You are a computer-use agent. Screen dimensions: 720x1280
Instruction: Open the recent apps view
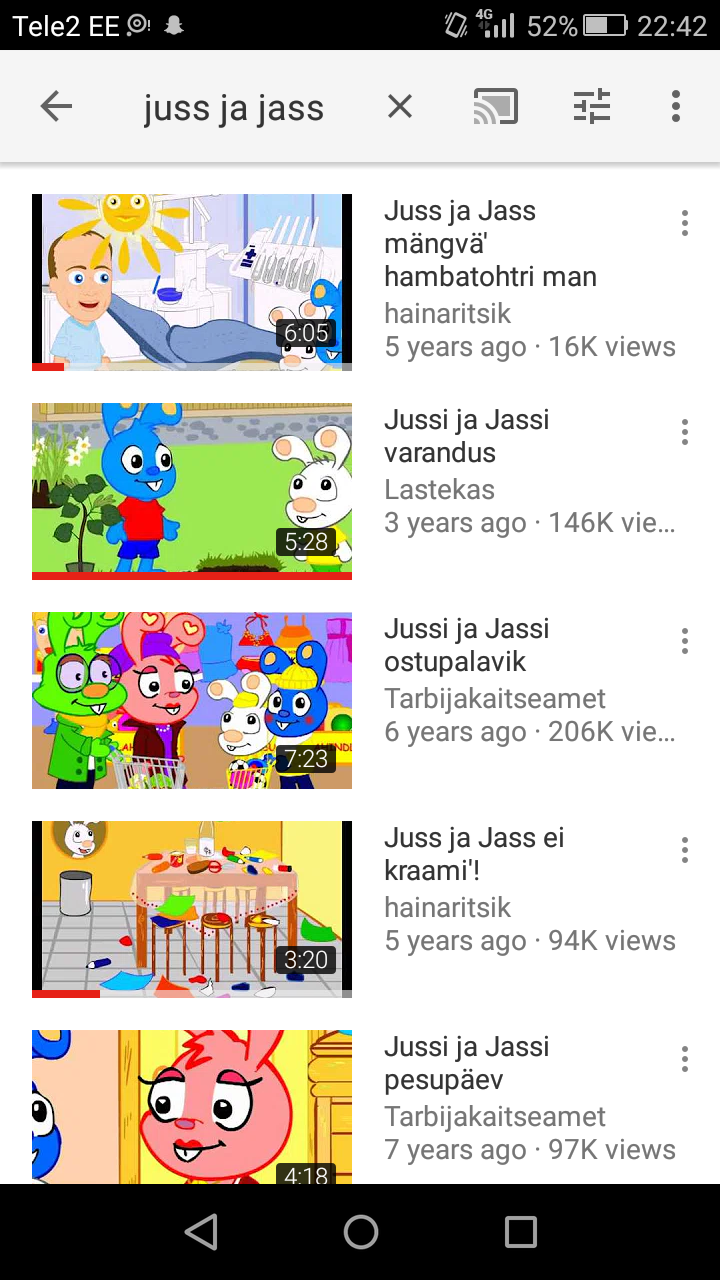pos(520,1232)
